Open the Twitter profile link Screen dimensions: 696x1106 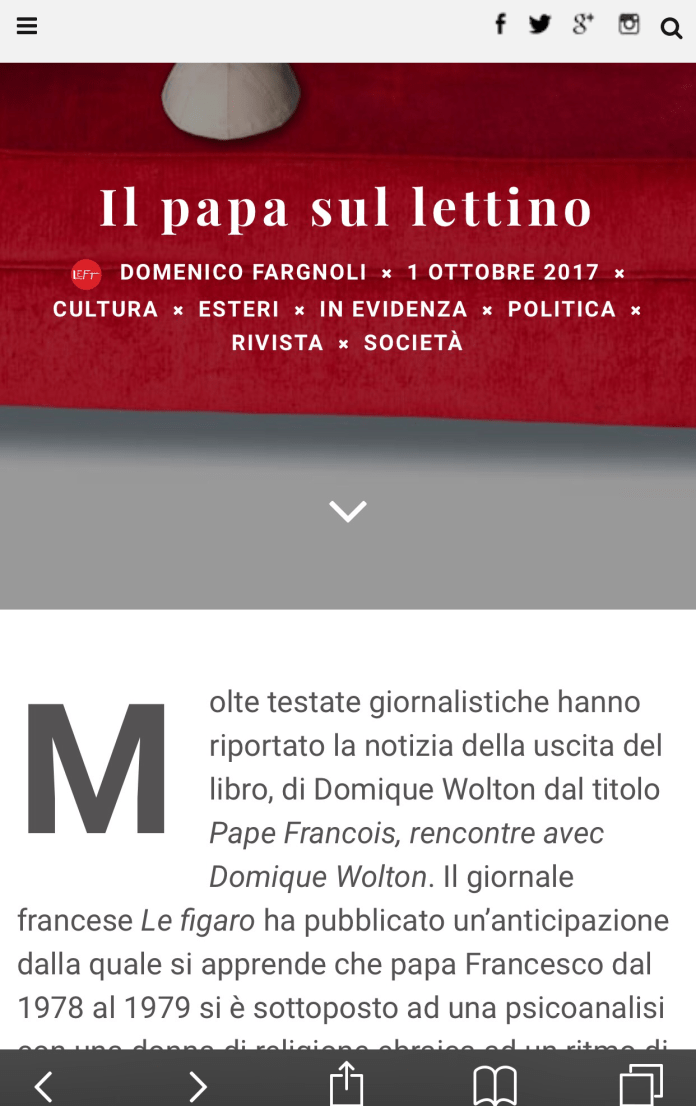[x=540, y=25]
